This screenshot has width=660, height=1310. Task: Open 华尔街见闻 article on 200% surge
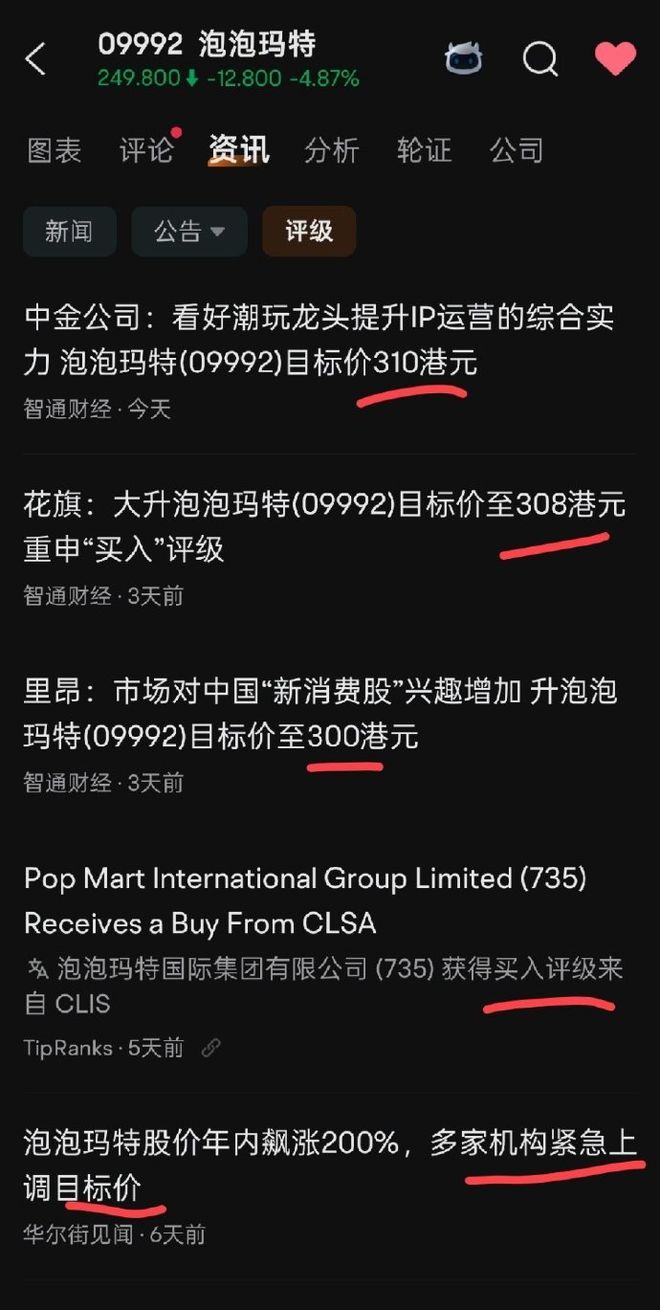(x=320, y=1165)
